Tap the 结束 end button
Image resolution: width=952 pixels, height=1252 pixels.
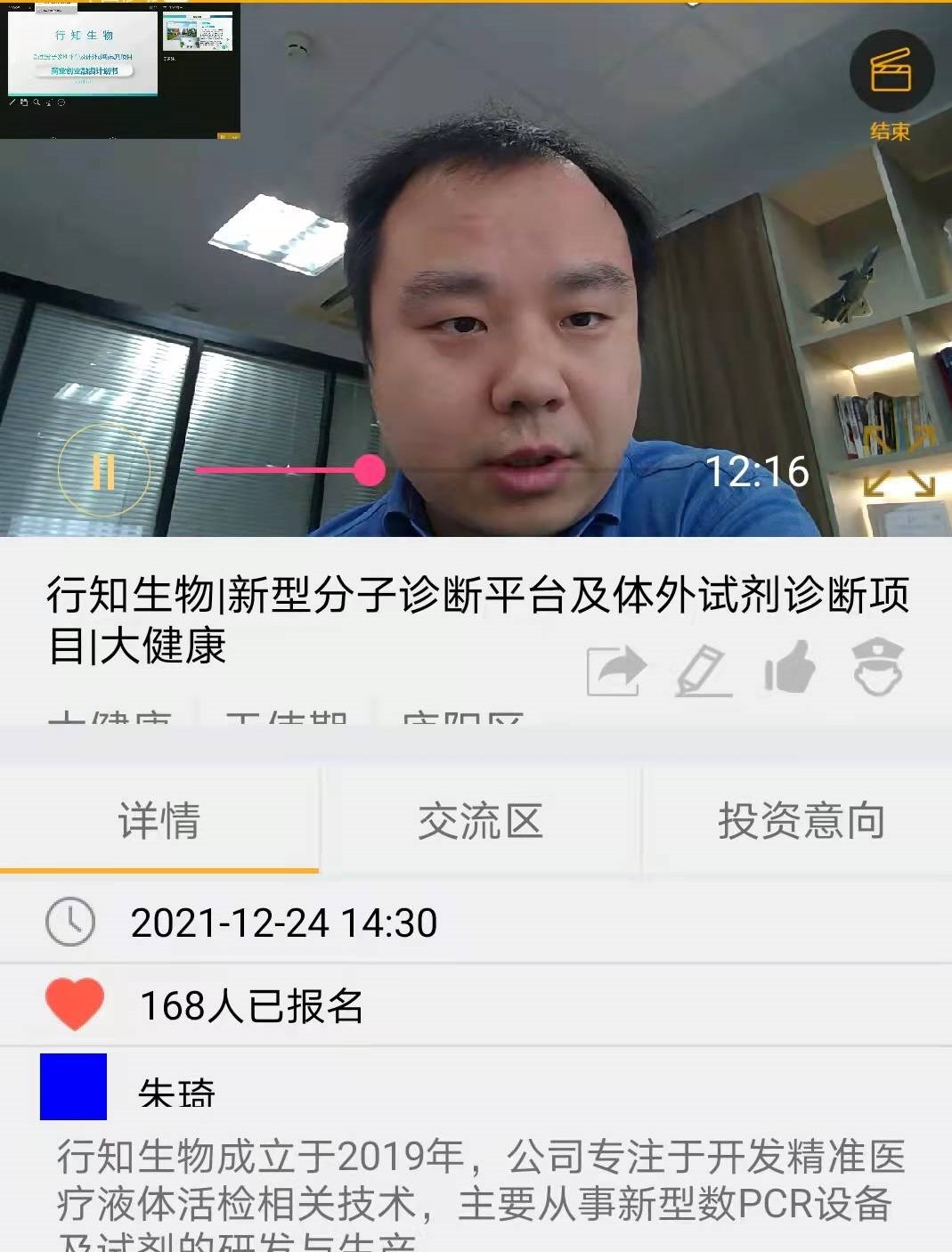tap(891, 85)
